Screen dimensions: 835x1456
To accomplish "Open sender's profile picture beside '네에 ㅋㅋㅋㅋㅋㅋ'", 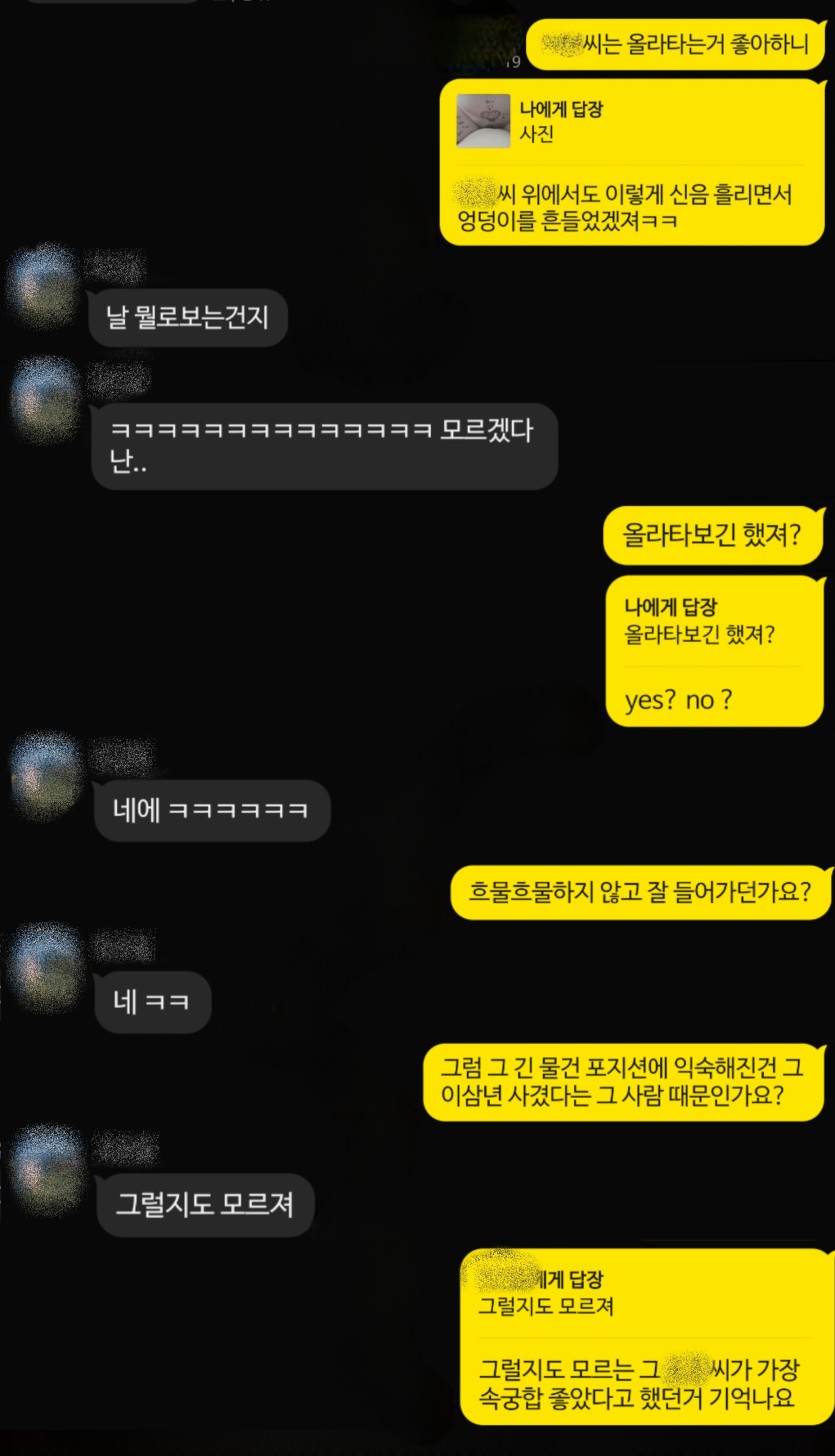I will pos(45,776).
